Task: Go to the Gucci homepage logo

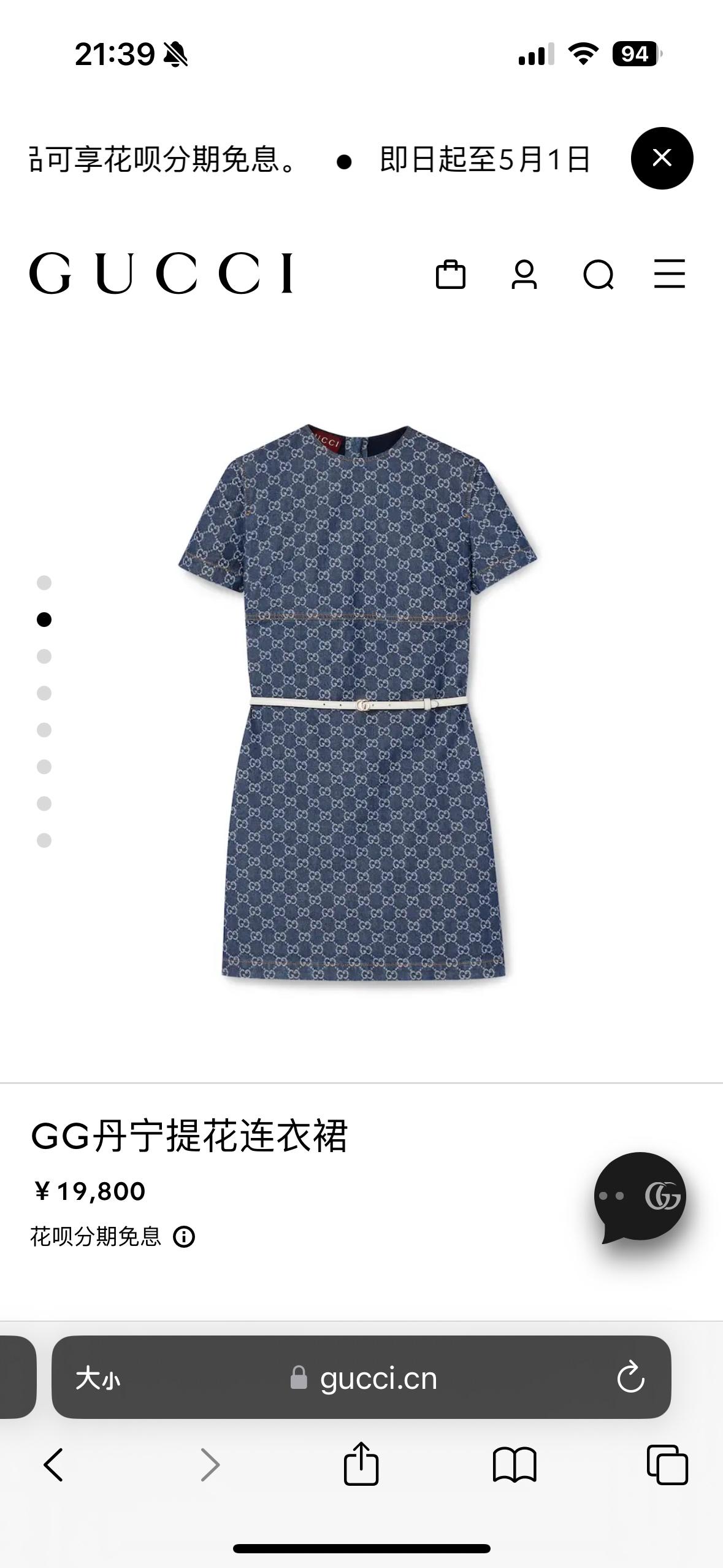Action: 161,274
